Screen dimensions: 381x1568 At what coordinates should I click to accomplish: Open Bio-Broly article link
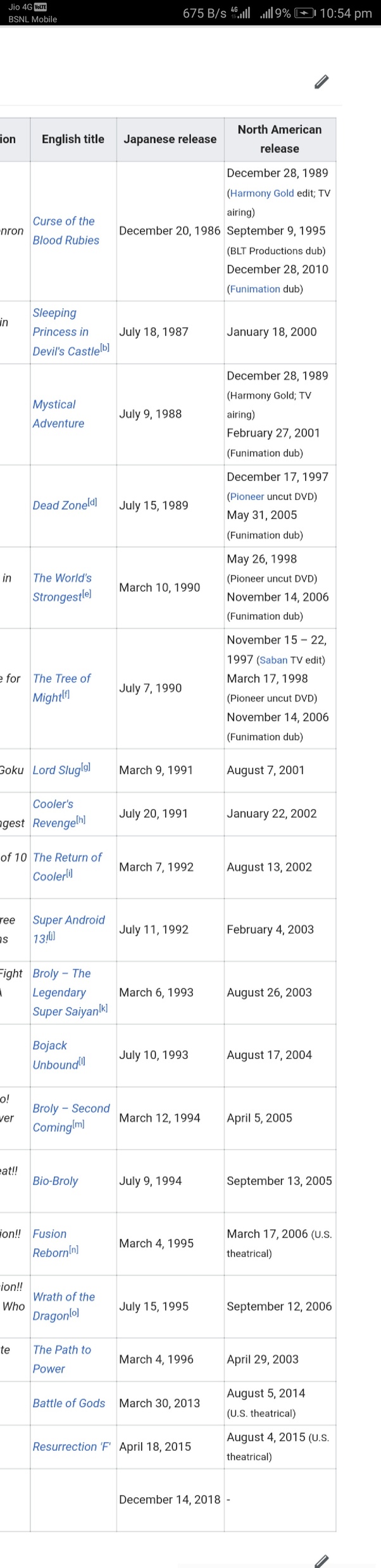(x=55, y=1181)
